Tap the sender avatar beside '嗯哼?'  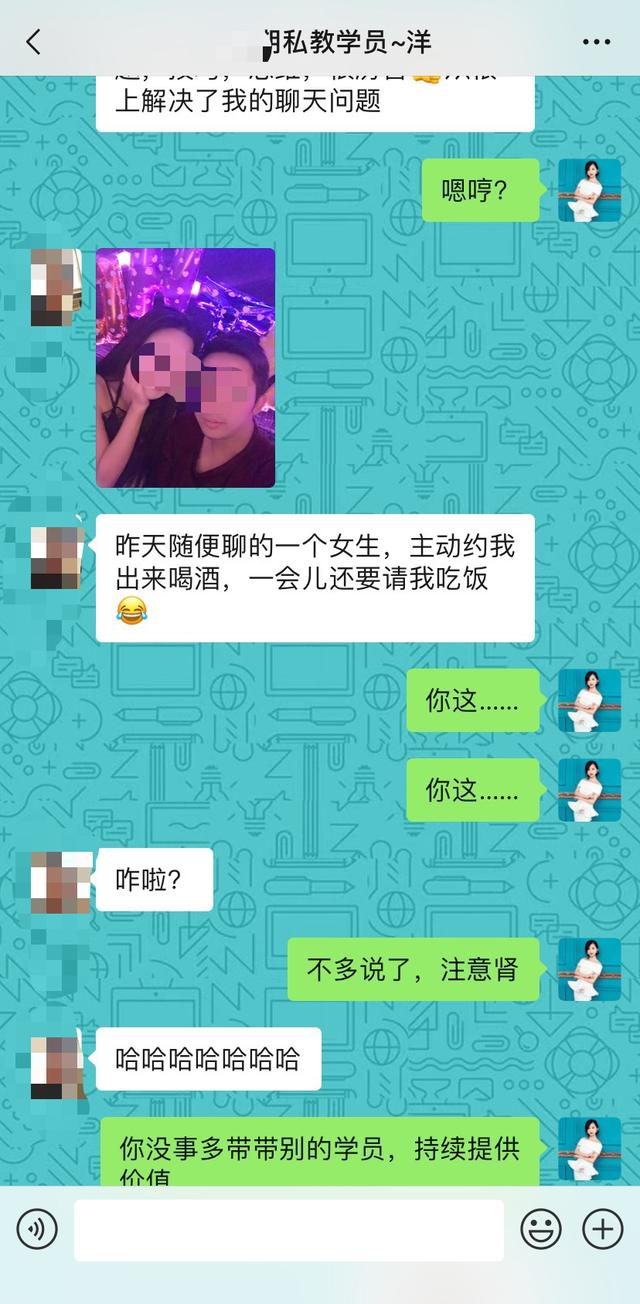[x=589, y=190]
